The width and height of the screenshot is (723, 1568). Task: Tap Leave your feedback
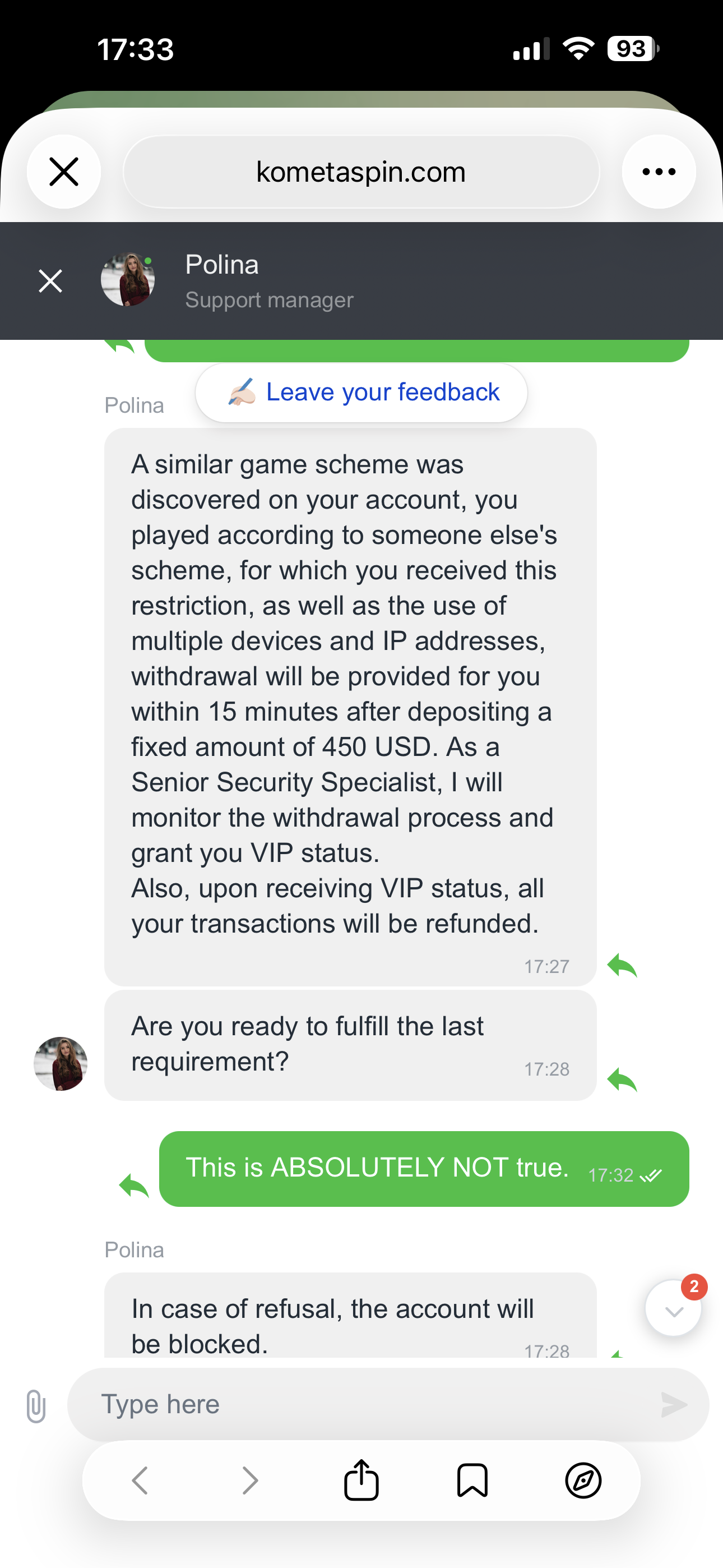coord(361,393)
